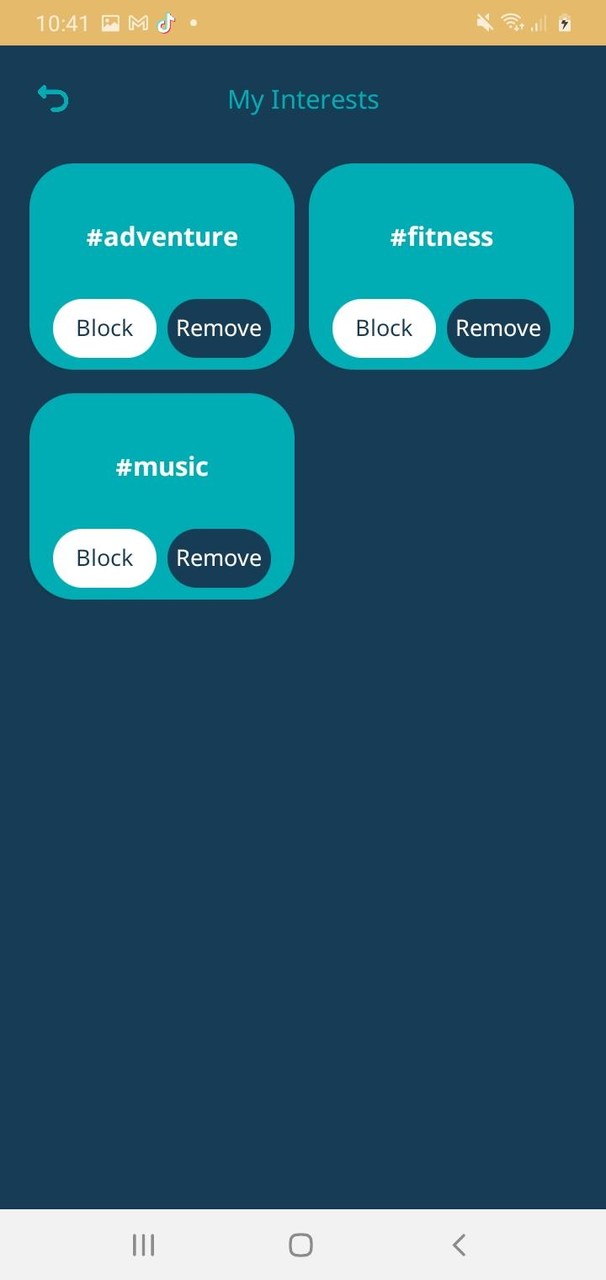Image resolution: width=606 pixels, height=1280 pixels.
Task: Remove #music from interests
Action: 219,558
